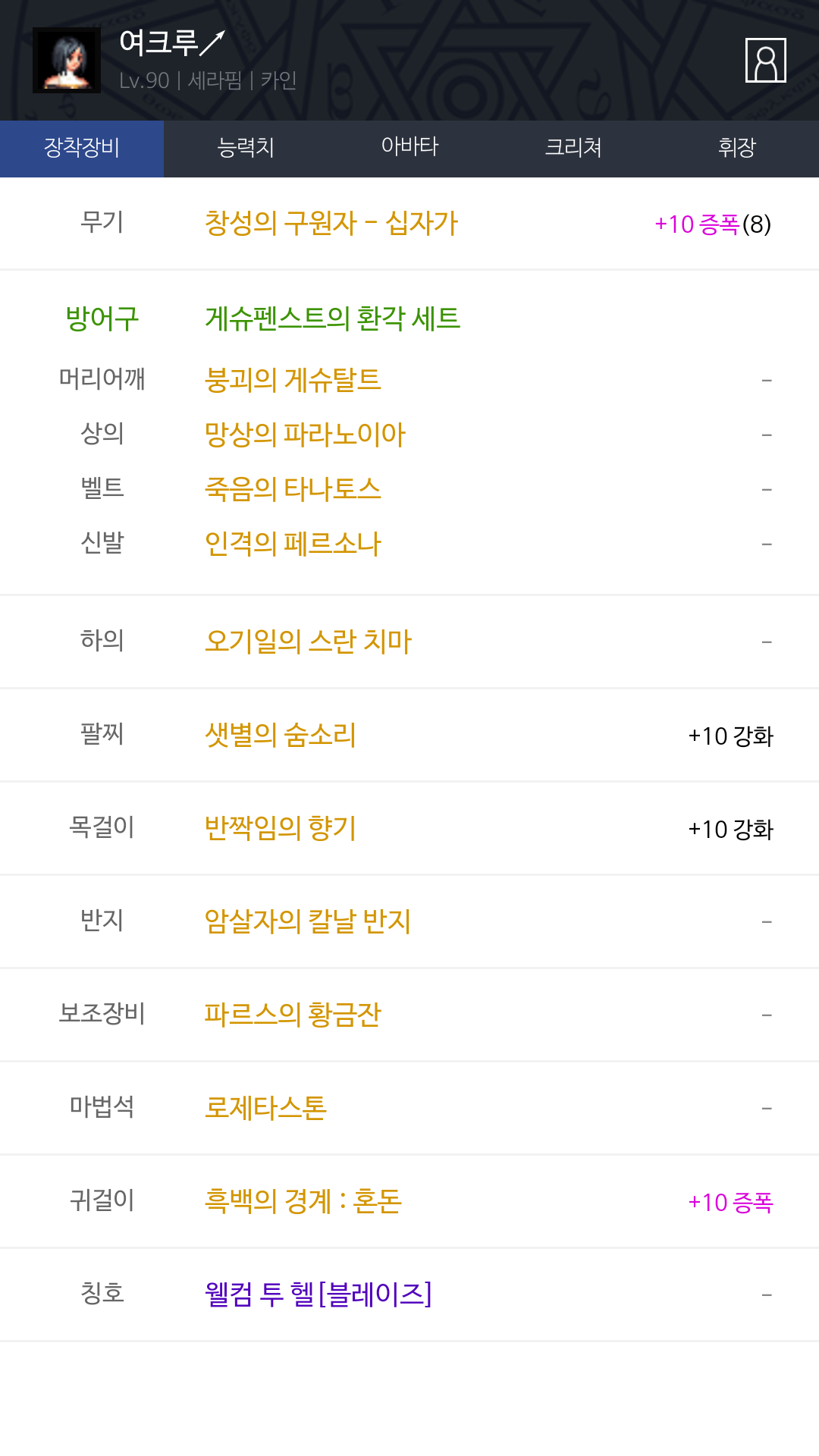Open necklace item 반짝임의 향기
This screenshot has height=1456, width=819.
point(281,828)
